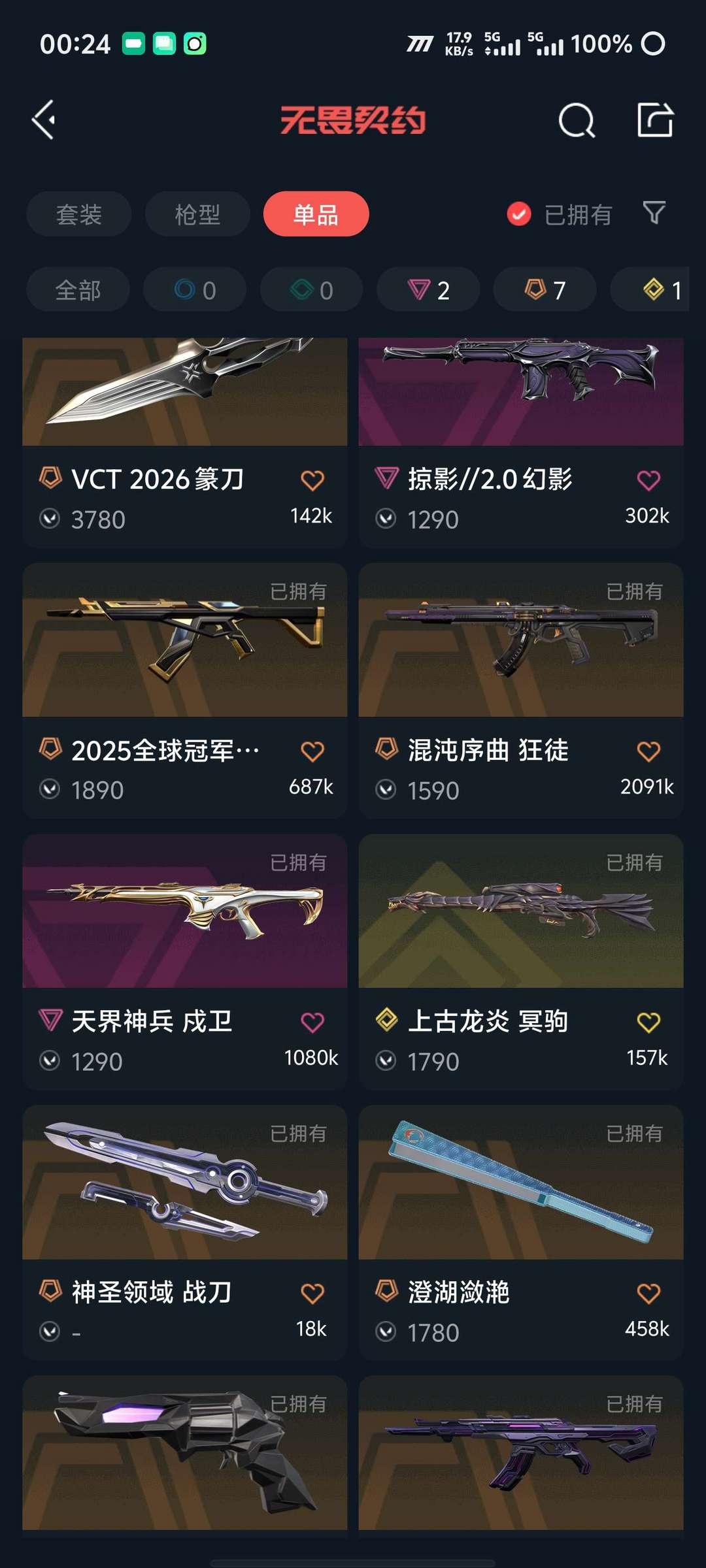Open the black revolver skin card
Screen dimensions: 706x1568
(184, 1453)
